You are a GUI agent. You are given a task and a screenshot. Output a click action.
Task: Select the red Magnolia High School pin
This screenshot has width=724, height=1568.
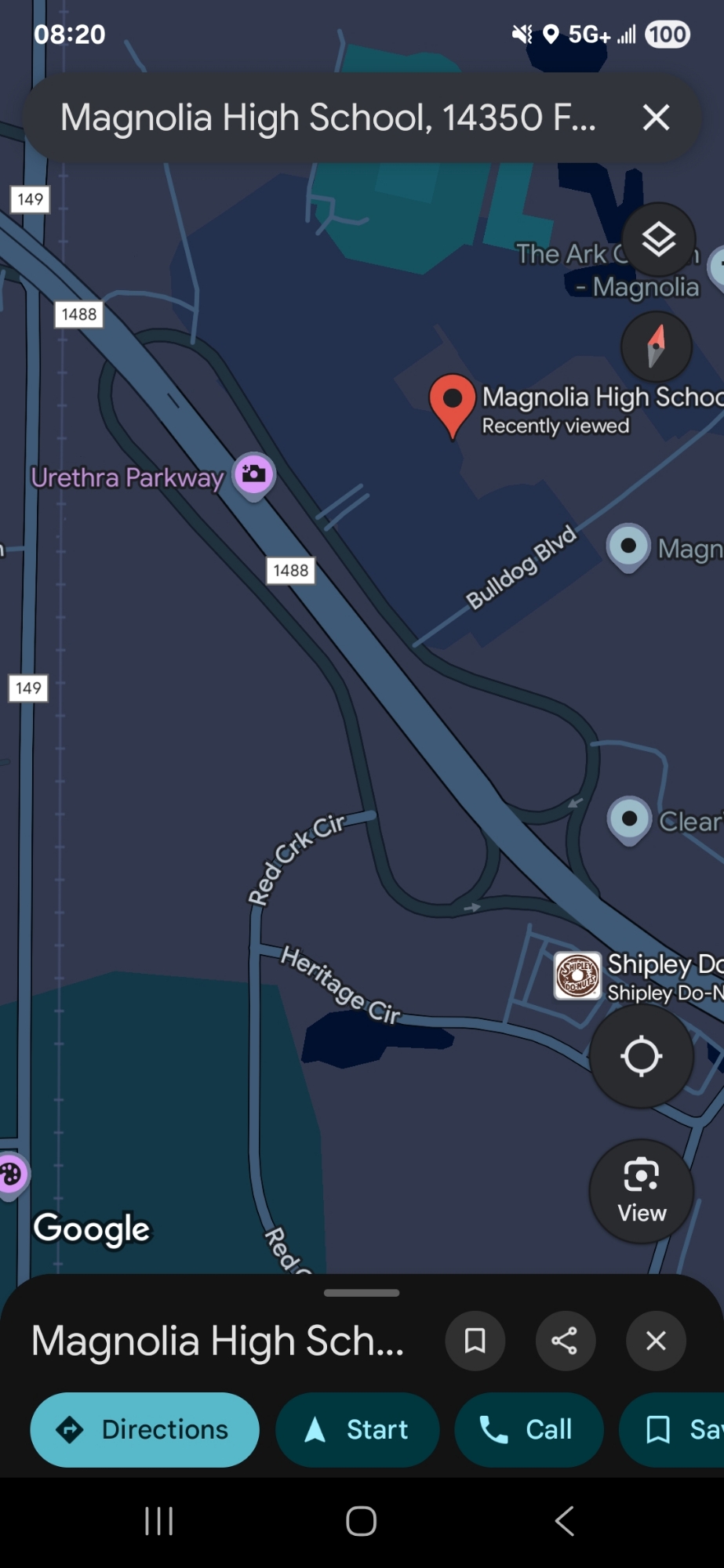point(453,401)
